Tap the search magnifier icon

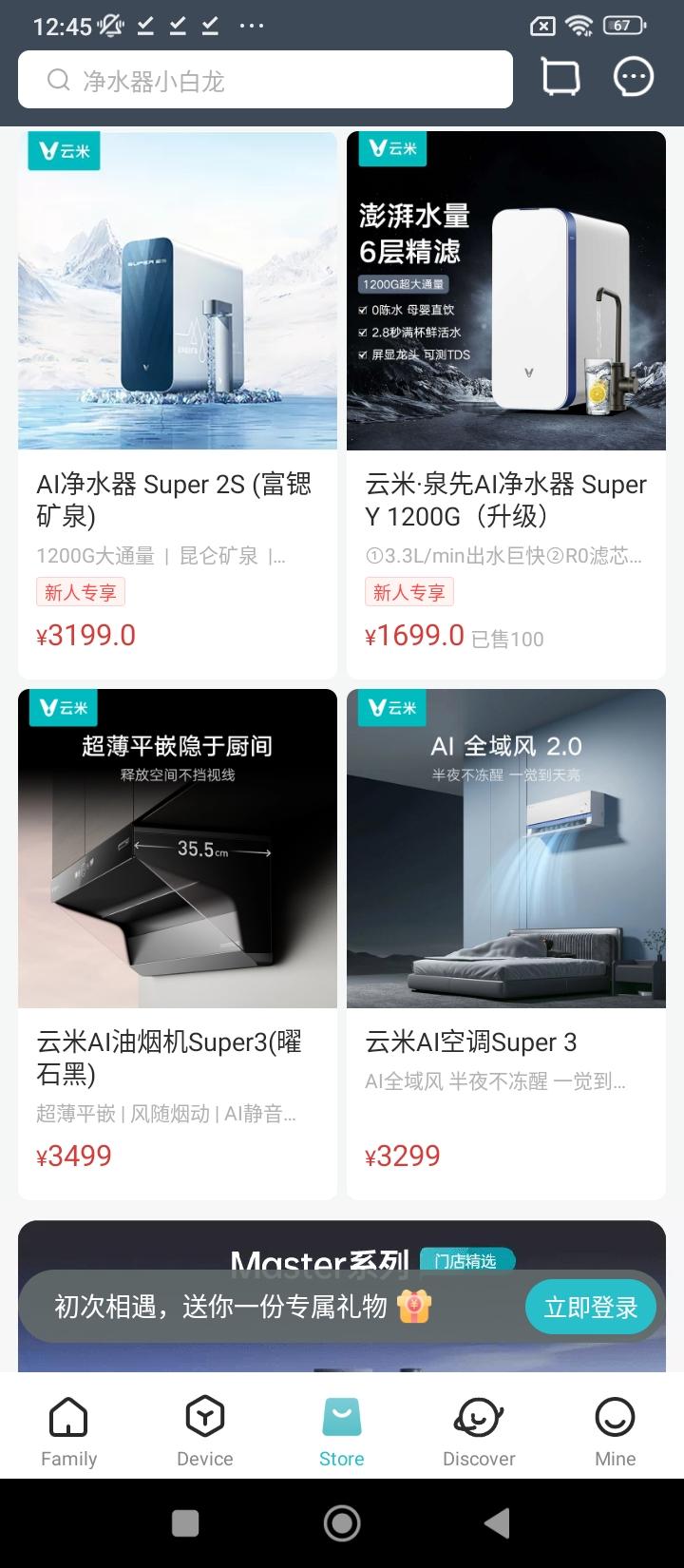[59, 78]
